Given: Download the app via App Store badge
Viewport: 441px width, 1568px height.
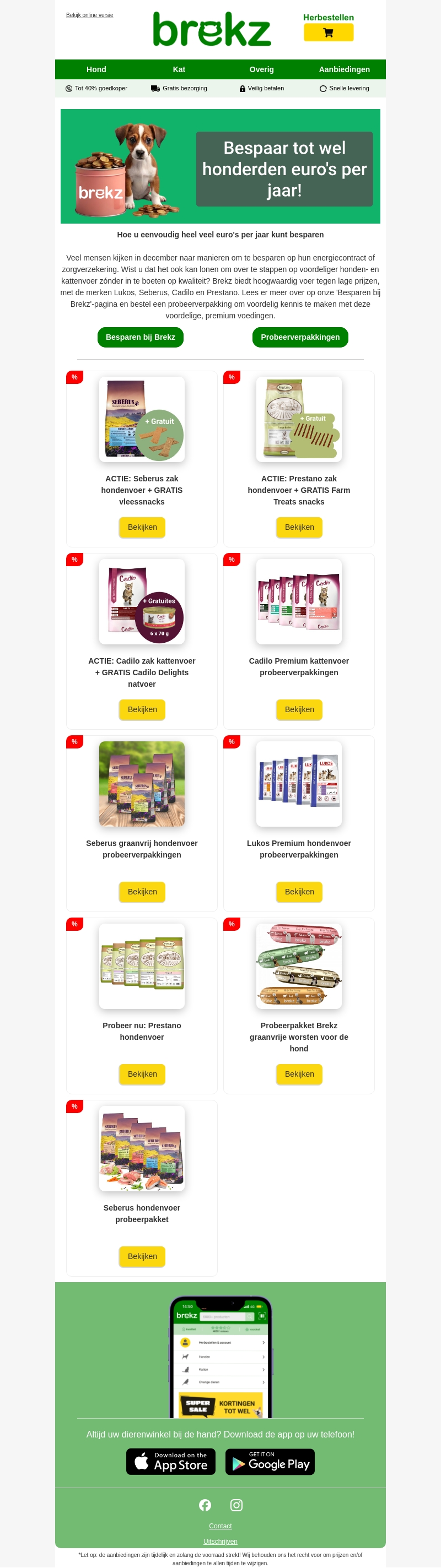Looking at the screenshot, I should click(x=170, y=1462).
